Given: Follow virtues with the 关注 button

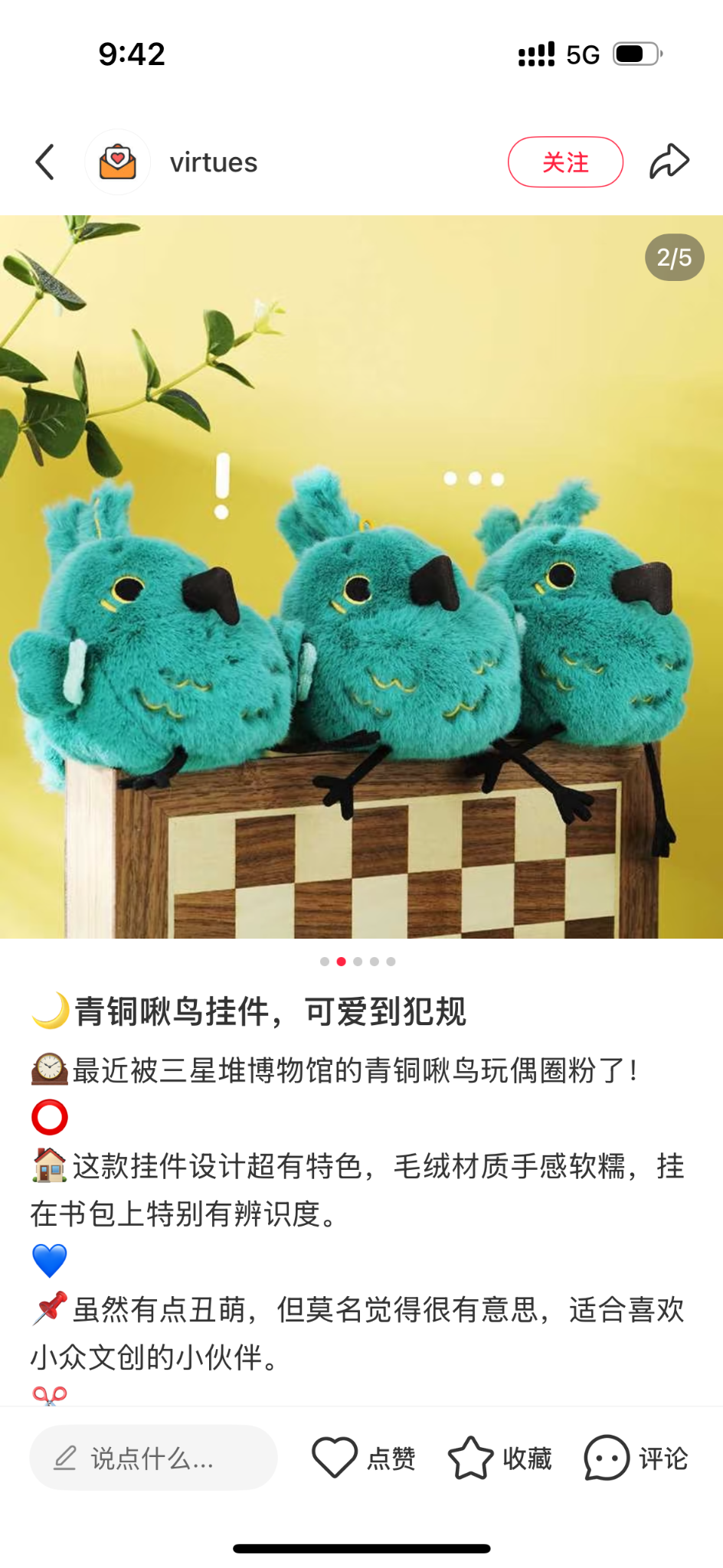Looking at the screenshot, I should point(565,162).
